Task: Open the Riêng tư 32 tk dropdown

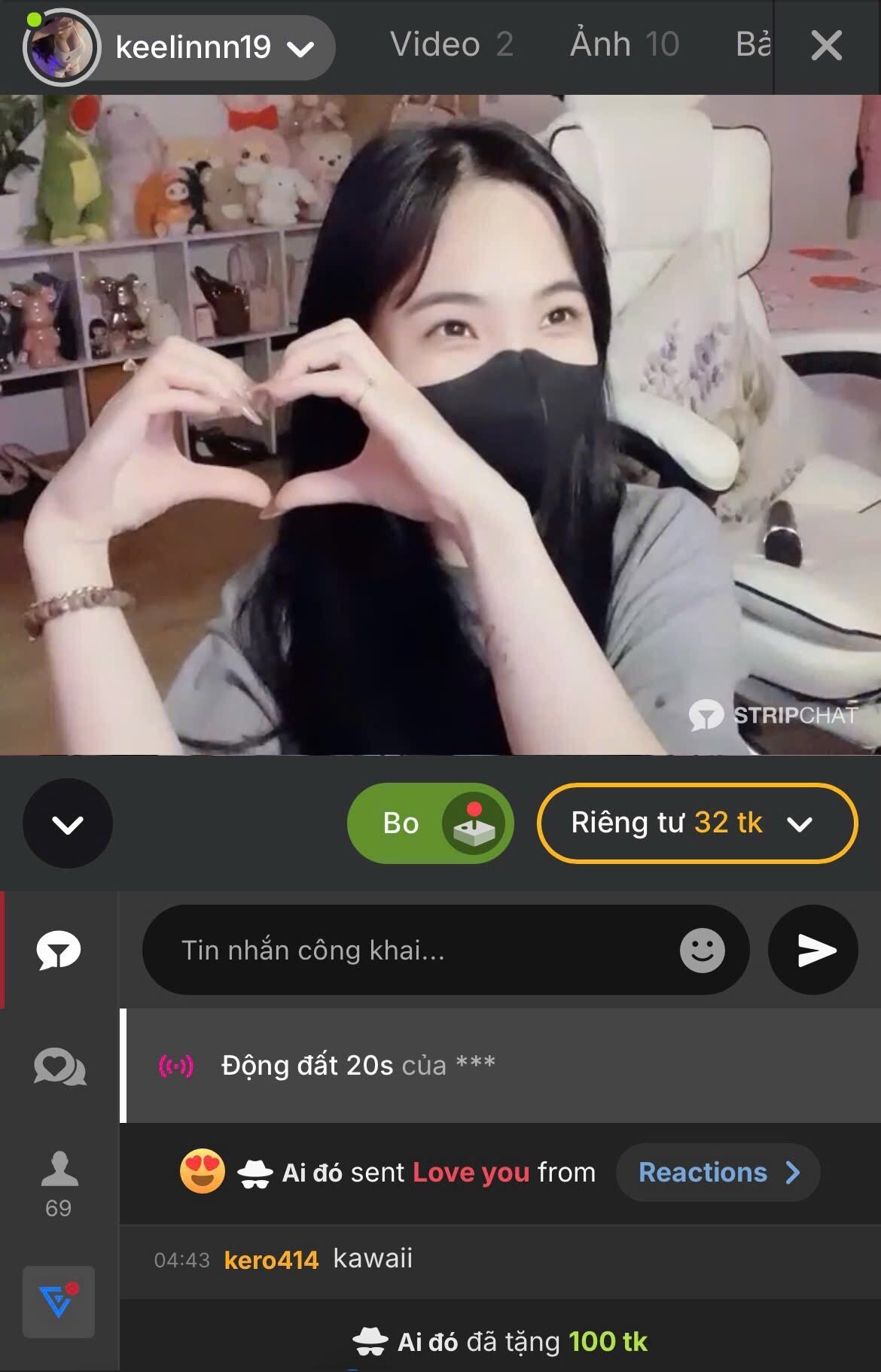Action: [x=697, y=823]
